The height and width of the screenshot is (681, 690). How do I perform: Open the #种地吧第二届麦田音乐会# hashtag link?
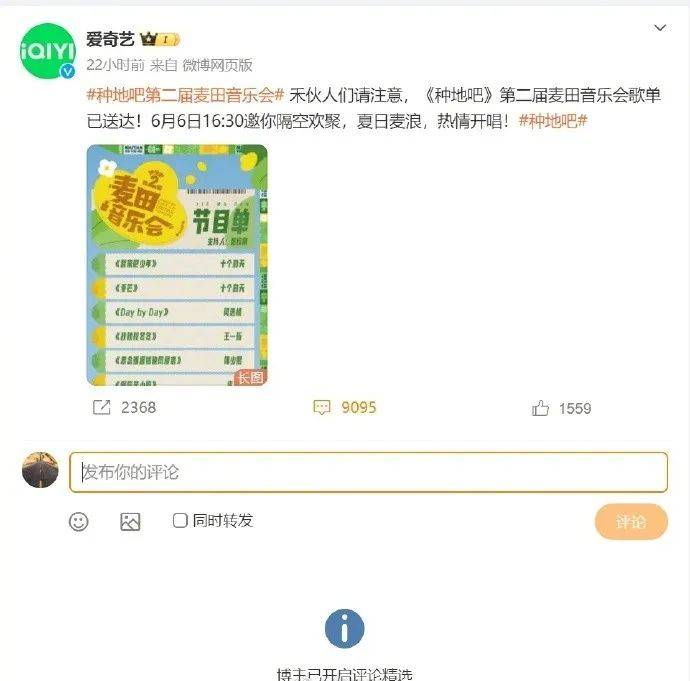coord(185,97)
